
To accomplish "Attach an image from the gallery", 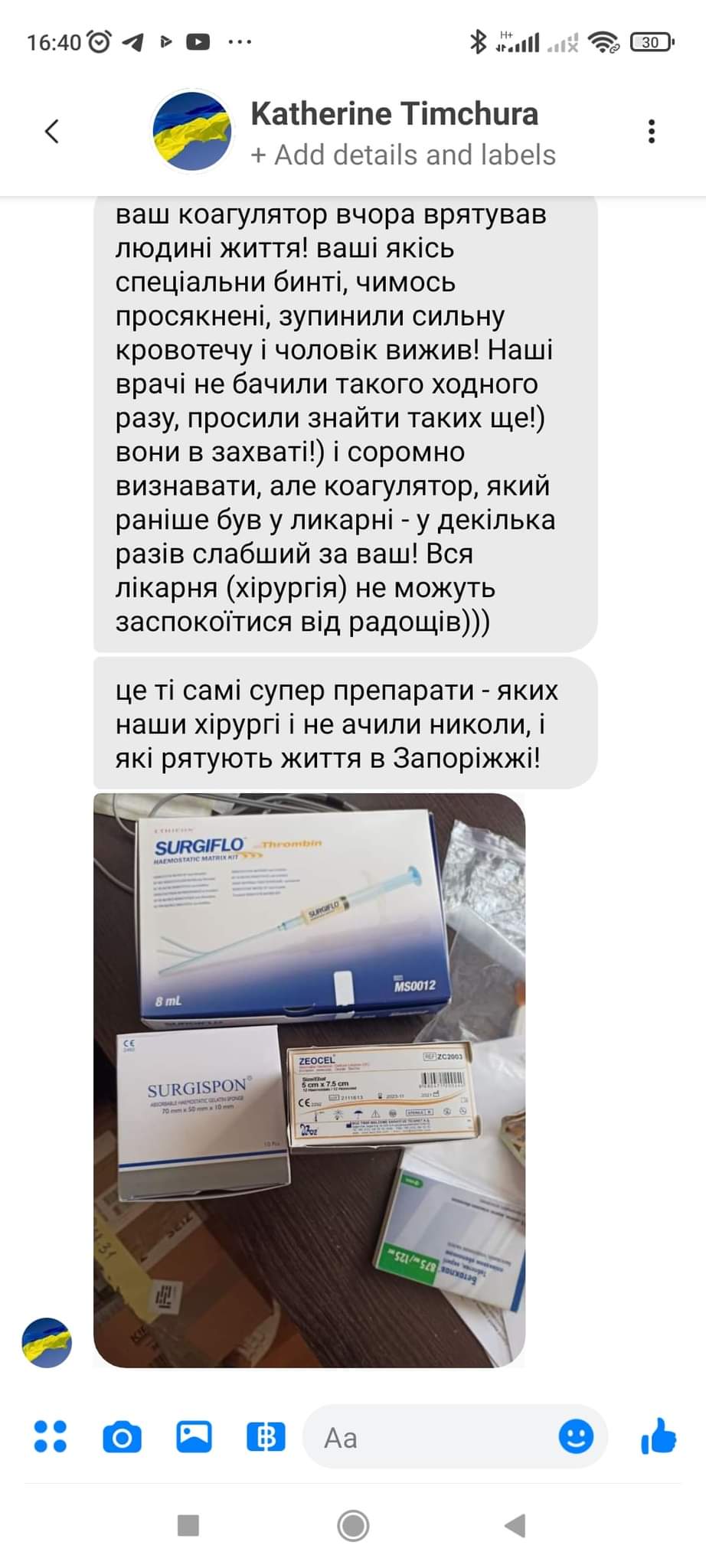I will [x=194, y=1437].
